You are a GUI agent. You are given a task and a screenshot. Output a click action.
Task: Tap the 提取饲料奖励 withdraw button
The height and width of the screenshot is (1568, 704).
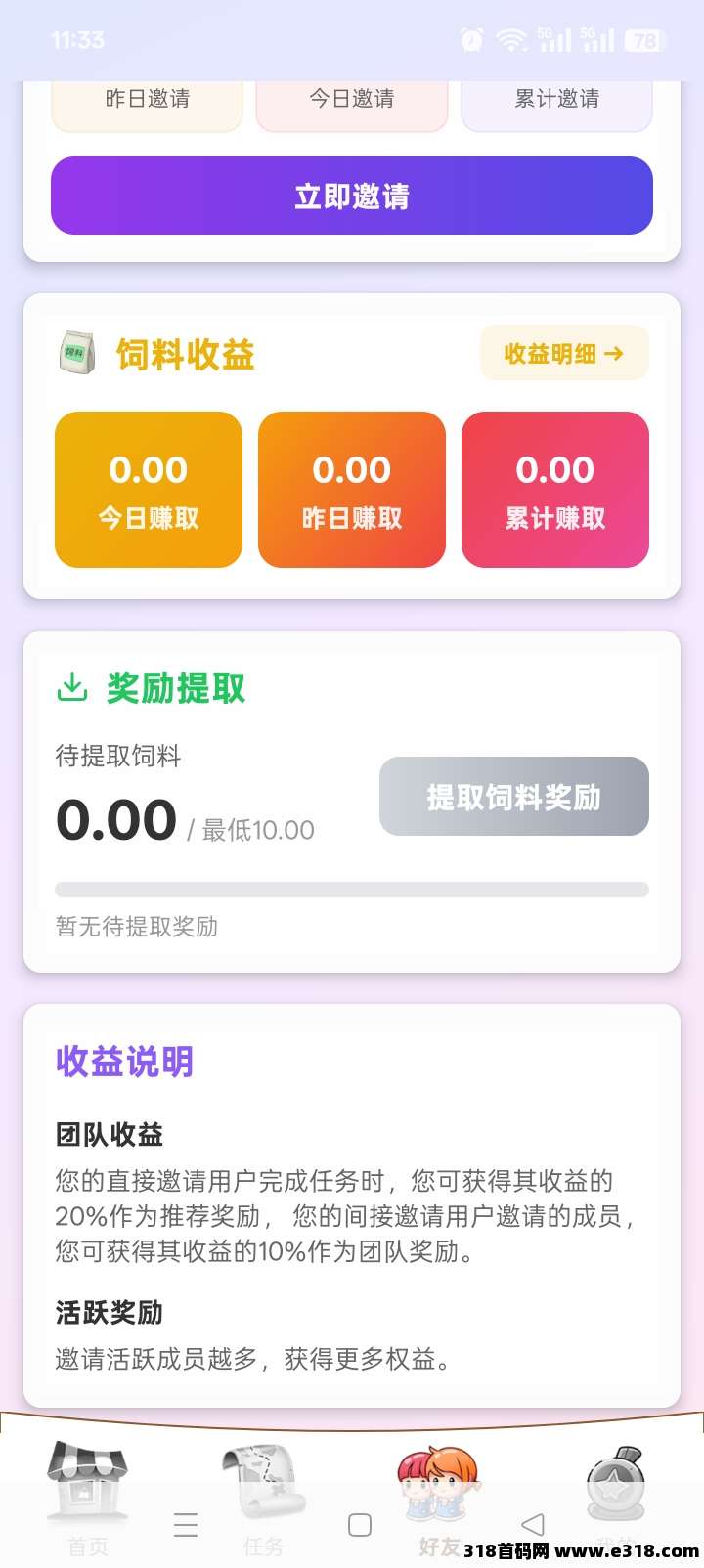click(513, 796)
